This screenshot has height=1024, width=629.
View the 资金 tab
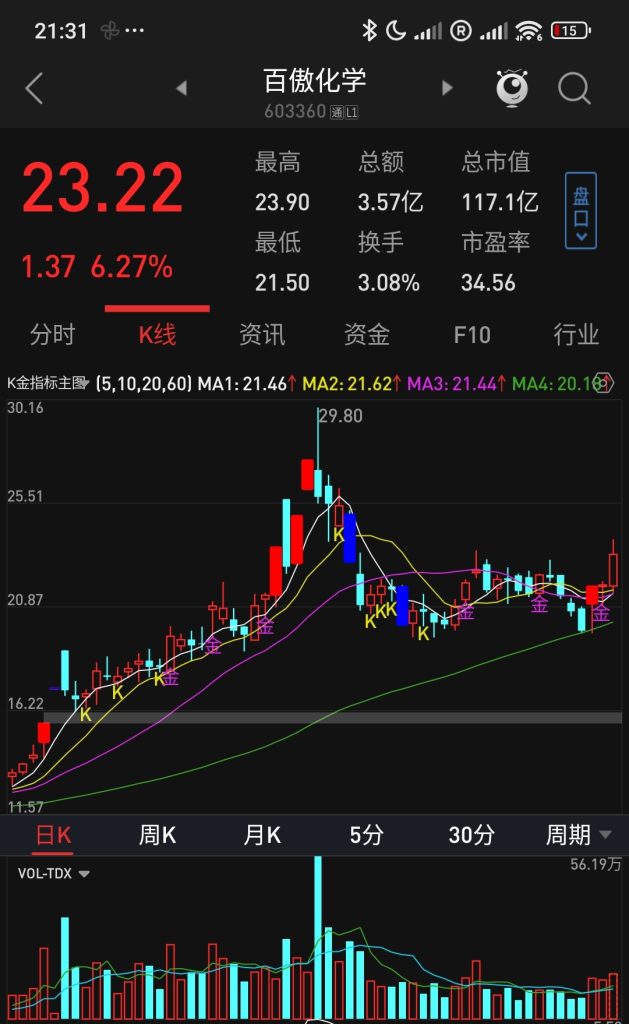[367, 335]
